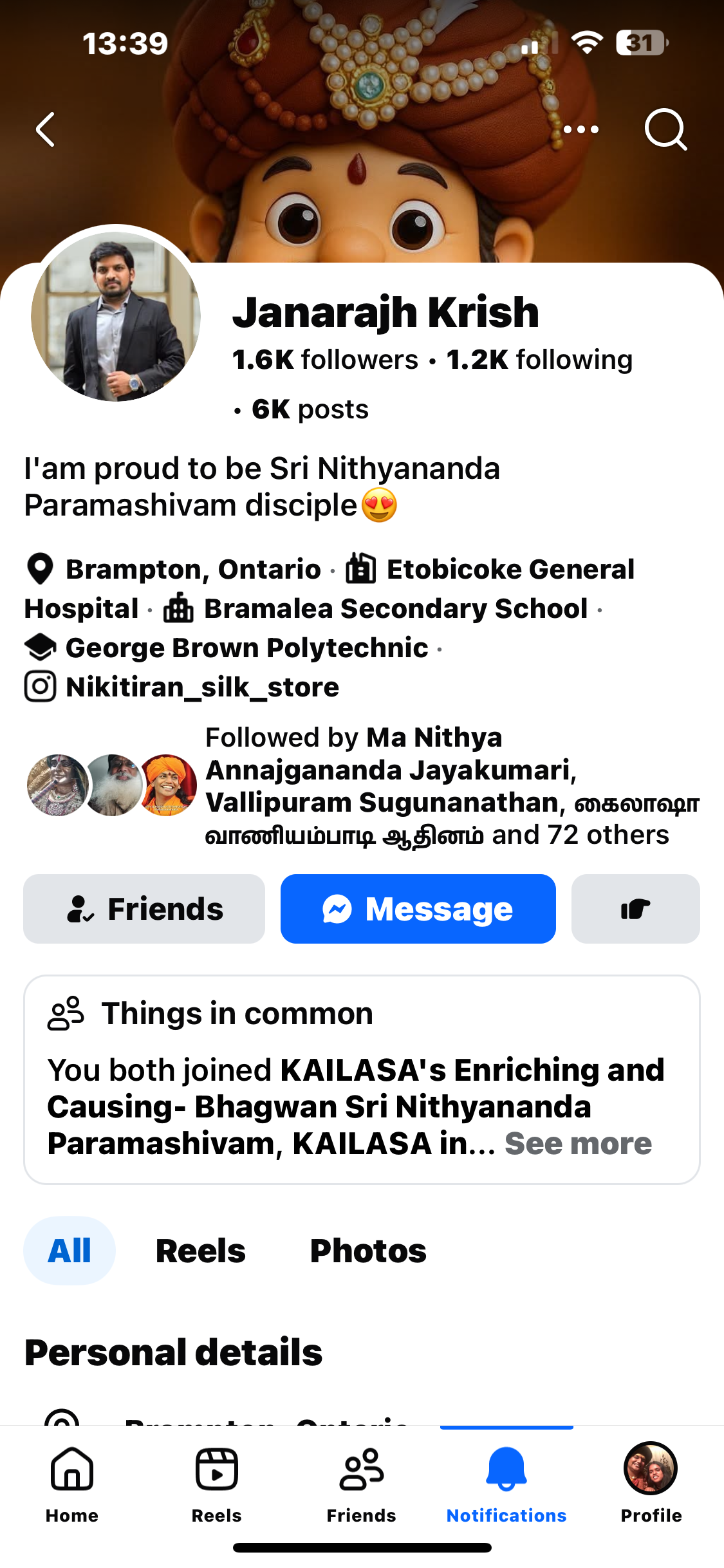Open Nikitiran_silk_store Instagram link
The height and width of the screenshot is (1568, 724).
(202, 687)
